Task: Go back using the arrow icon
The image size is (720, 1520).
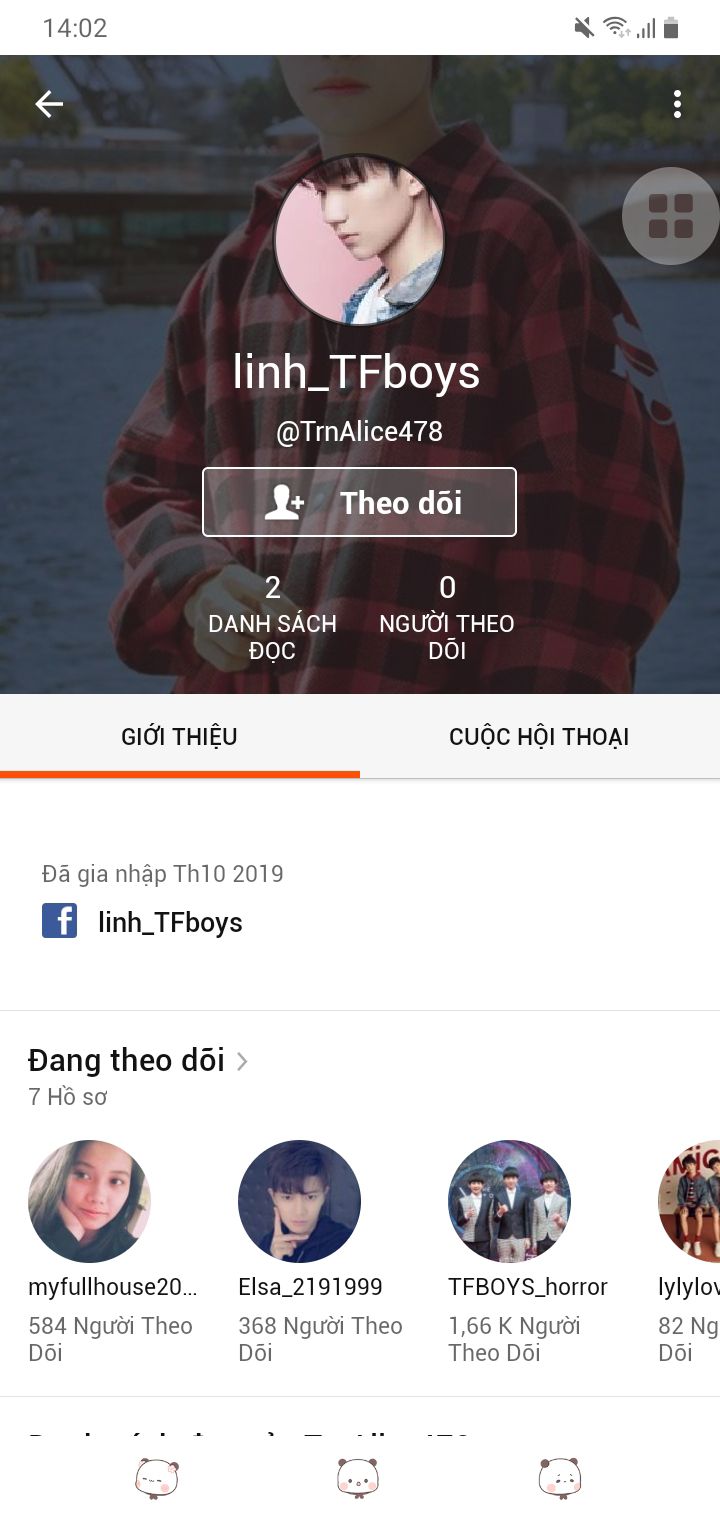Action: click(49, 104)
